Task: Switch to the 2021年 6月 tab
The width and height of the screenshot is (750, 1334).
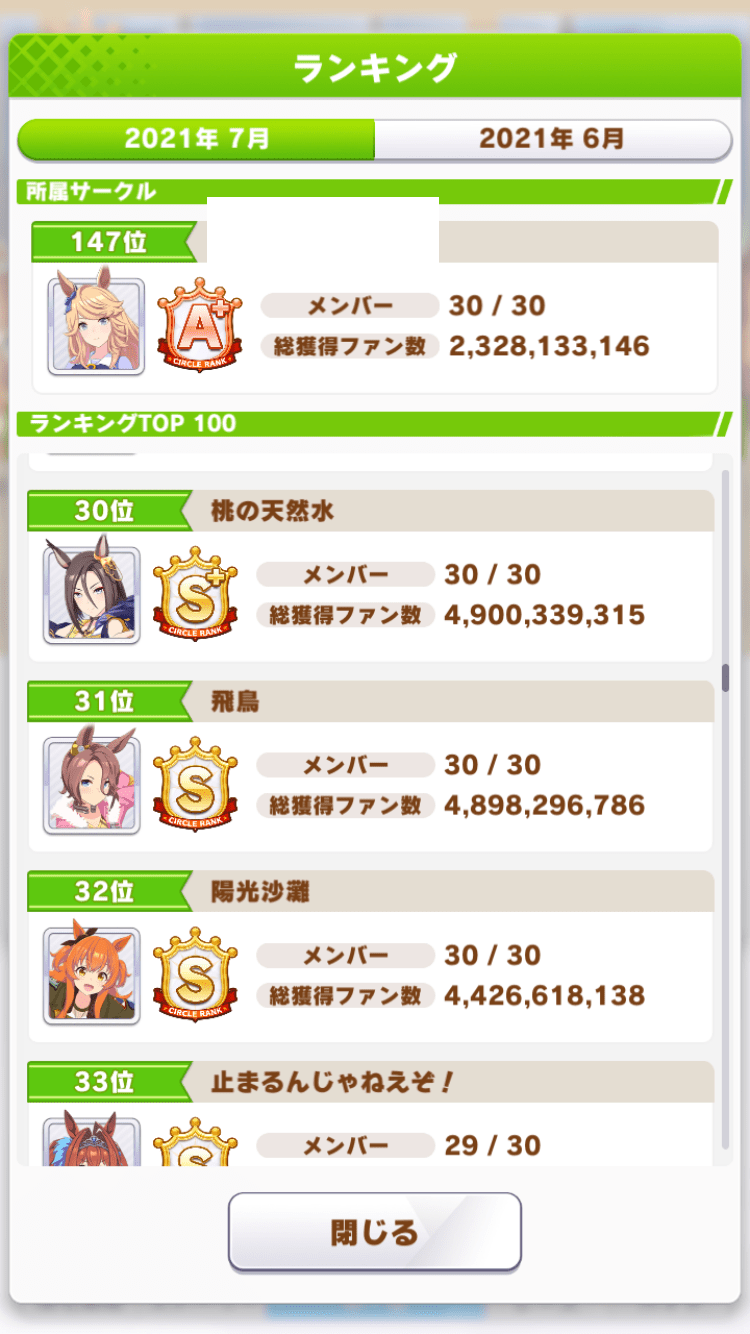Action: [552, 139]
